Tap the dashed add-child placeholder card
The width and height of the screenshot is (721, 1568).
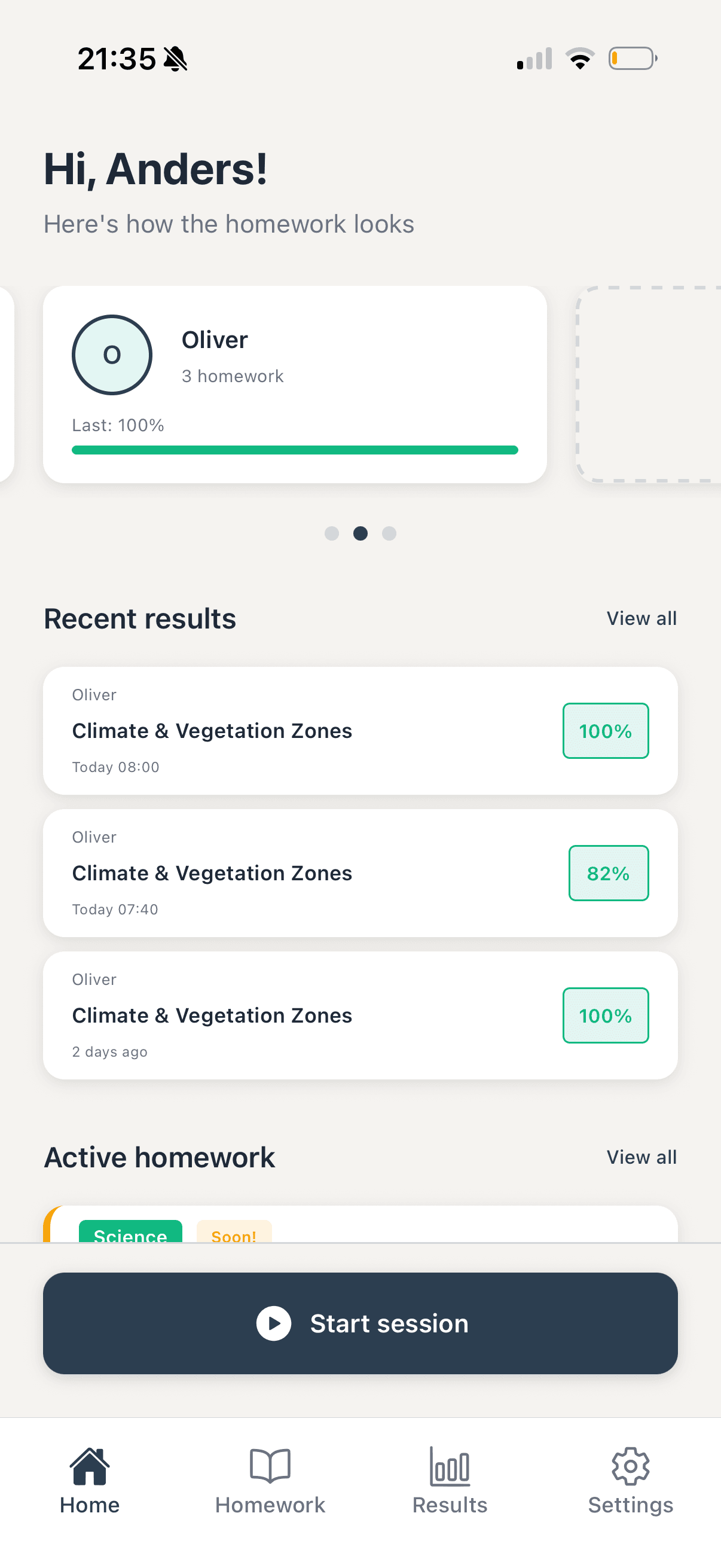(648, 383)
